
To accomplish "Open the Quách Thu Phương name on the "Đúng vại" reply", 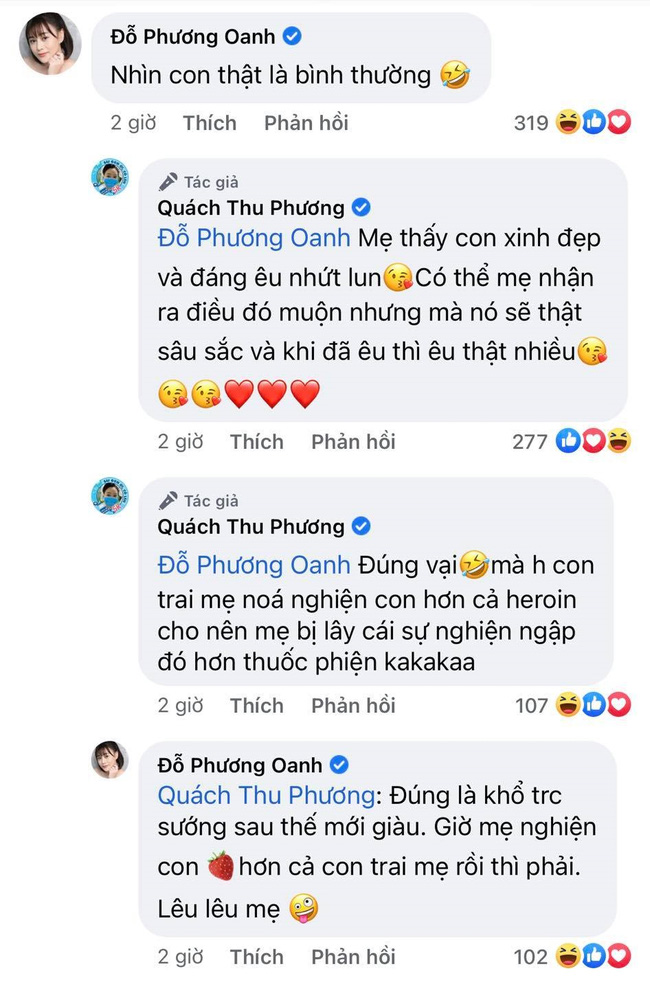I will point(250,526).
